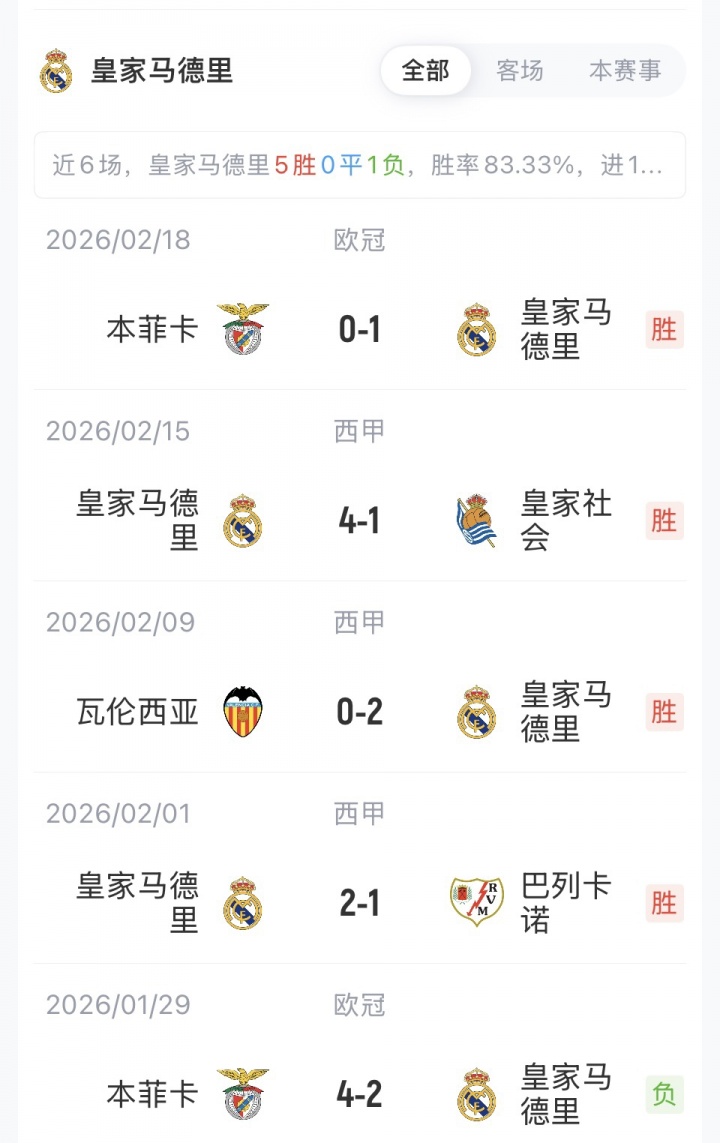Viewport: 720px width, 1143px height.
Task: View the 2026/01/29 本菲卡 4-2 match
Action: point(360,1095)
